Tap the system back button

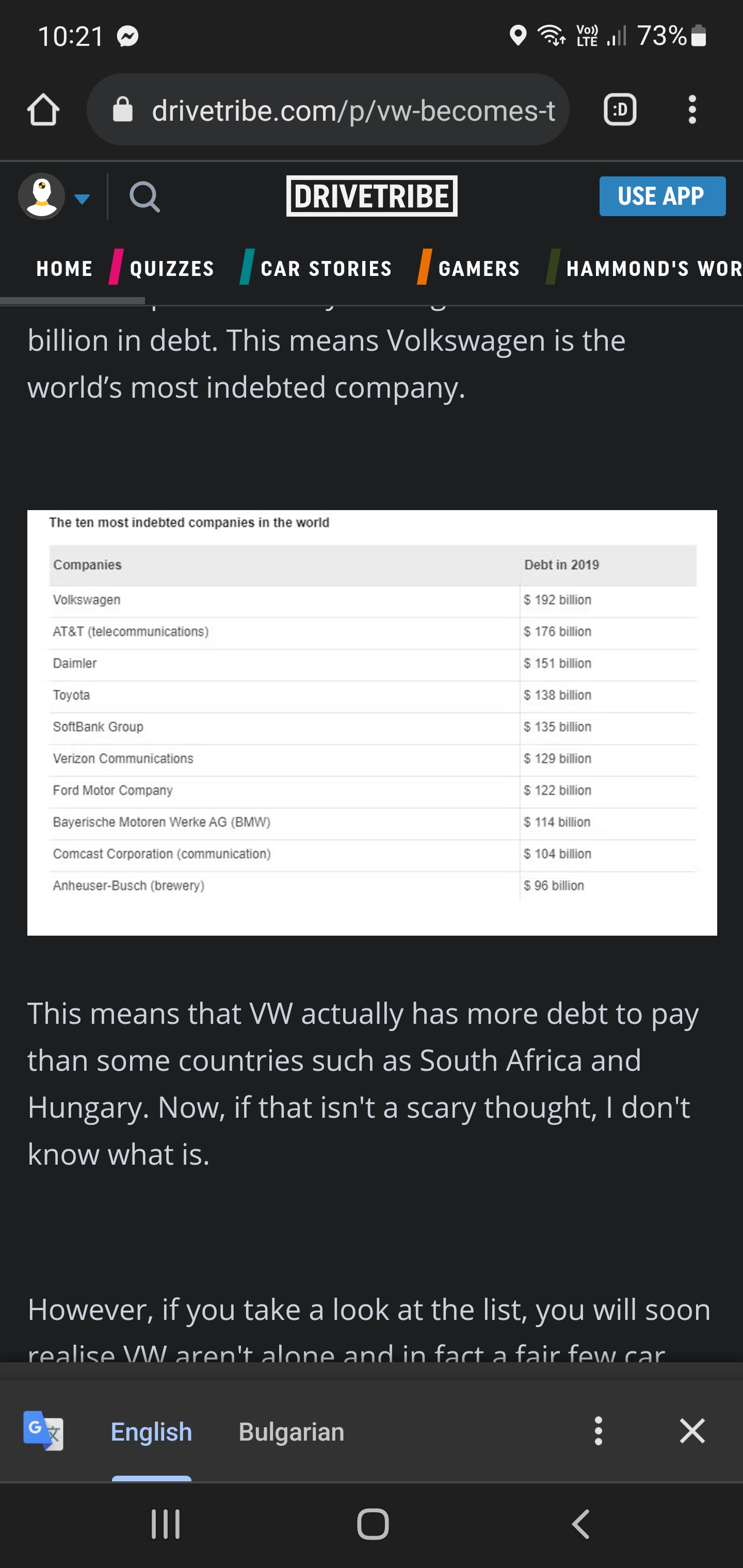[x=581, y=1524]
